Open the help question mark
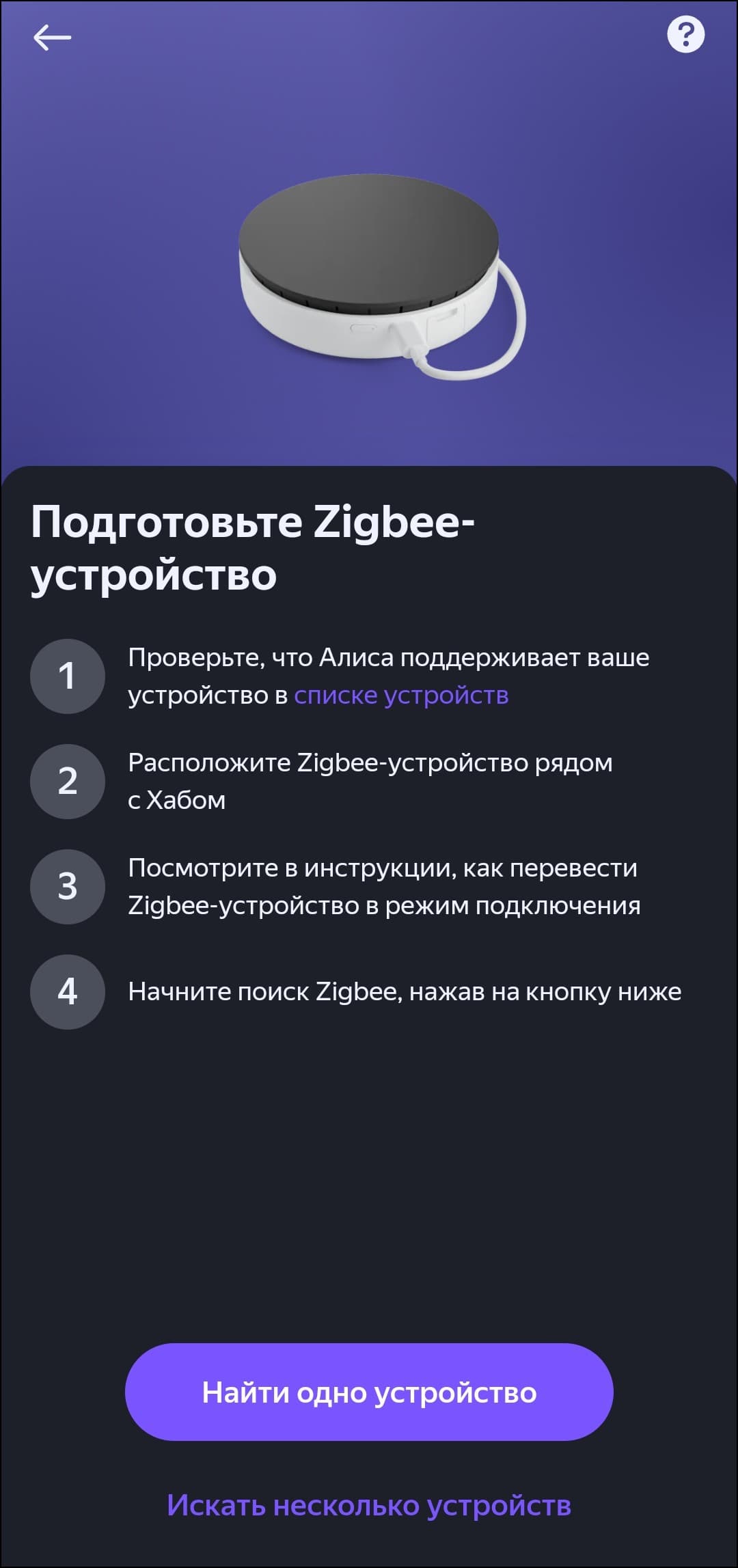Image resolution: width=738 pixels, height=1568 pixels. pos(685,34)
